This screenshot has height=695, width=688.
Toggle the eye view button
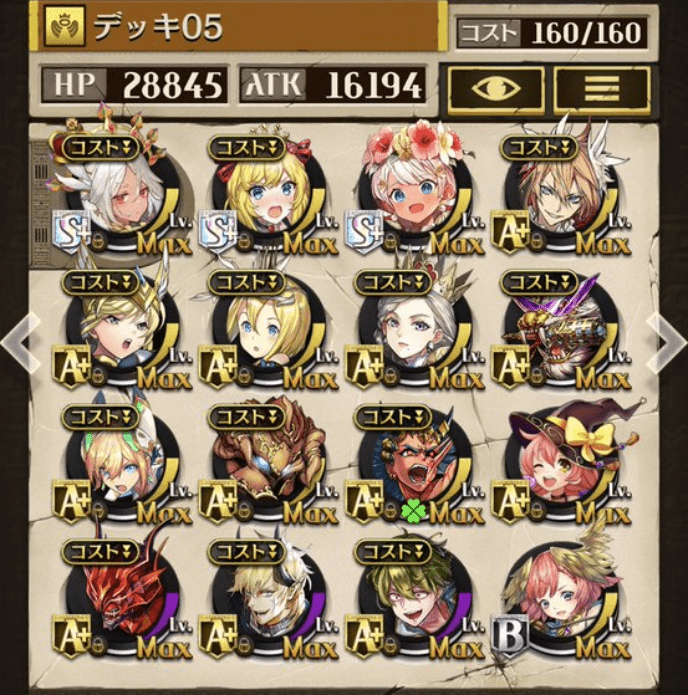[494, 90]
